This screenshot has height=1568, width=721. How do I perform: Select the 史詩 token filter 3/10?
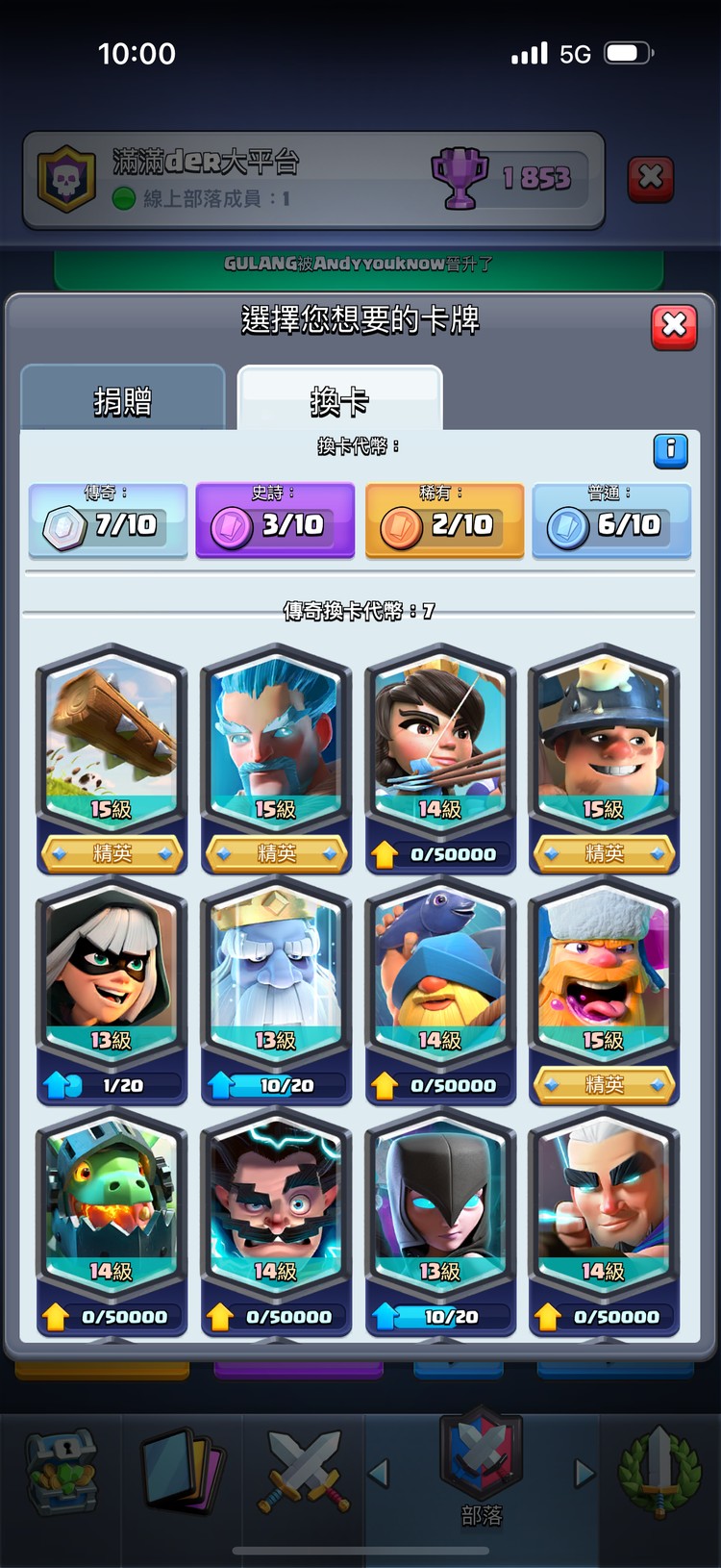(x=275, y=521)
